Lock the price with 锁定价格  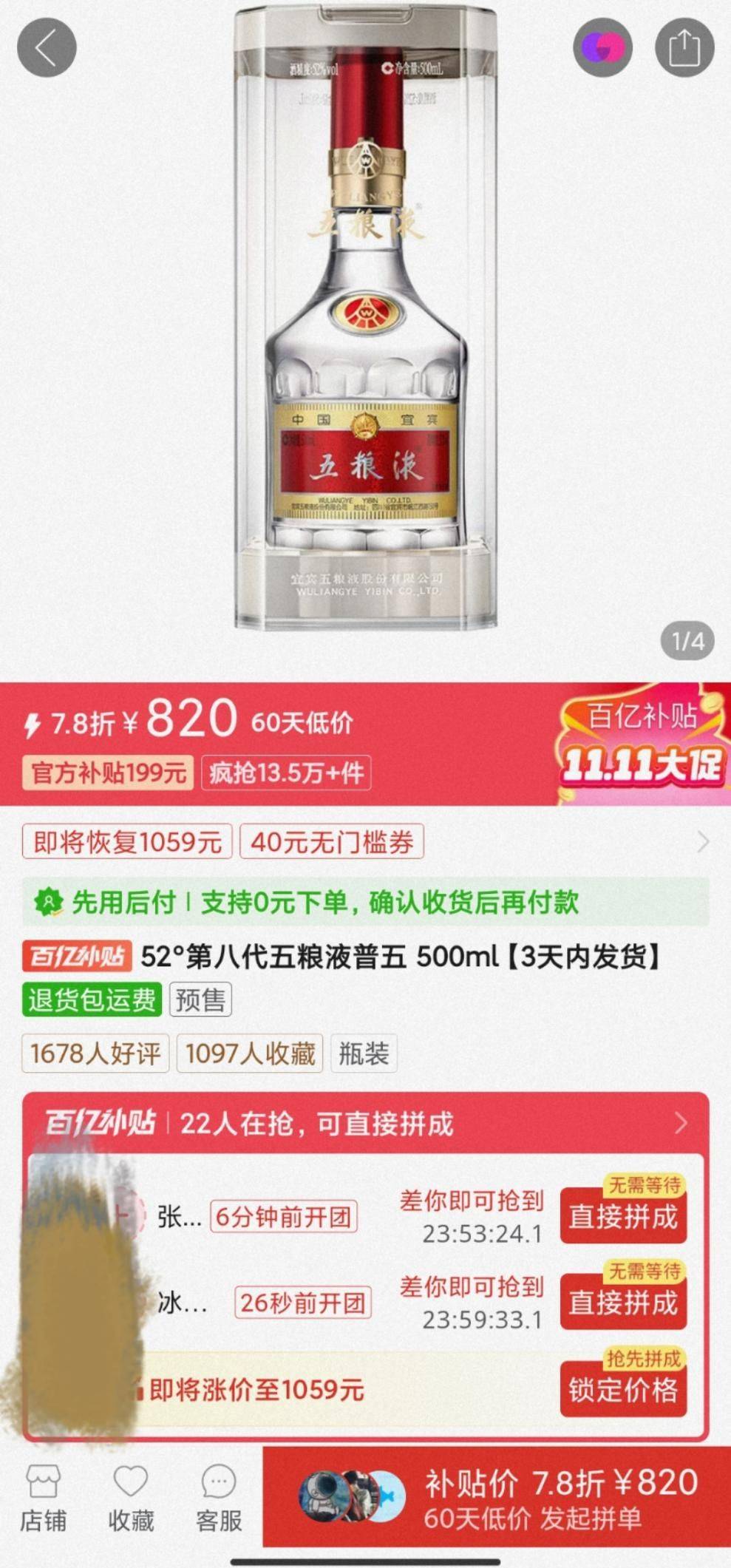click(623, 1390)
